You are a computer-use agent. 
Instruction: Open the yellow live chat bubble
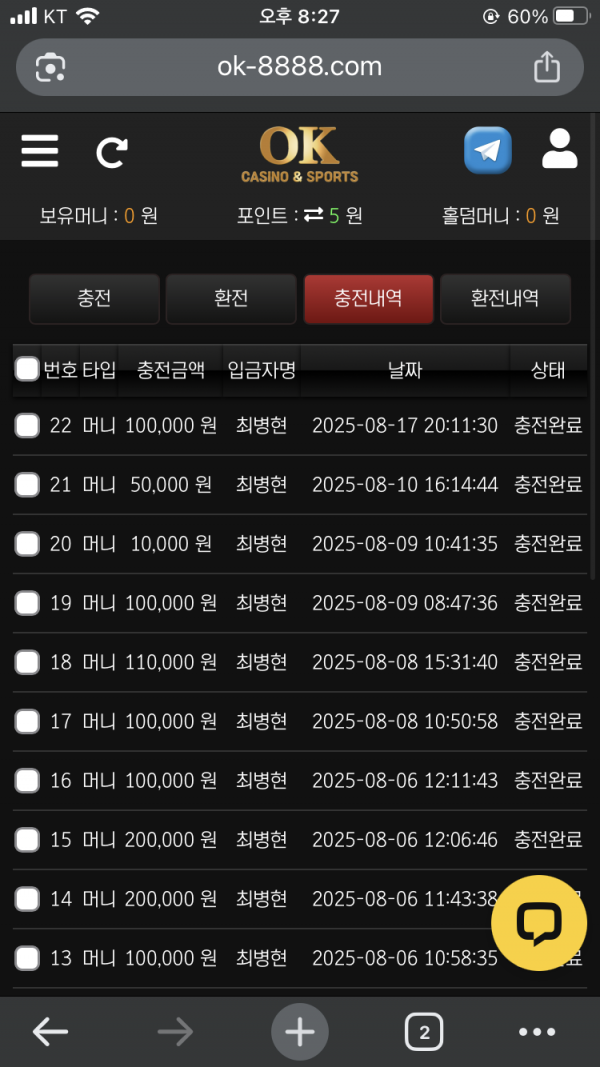539,923
